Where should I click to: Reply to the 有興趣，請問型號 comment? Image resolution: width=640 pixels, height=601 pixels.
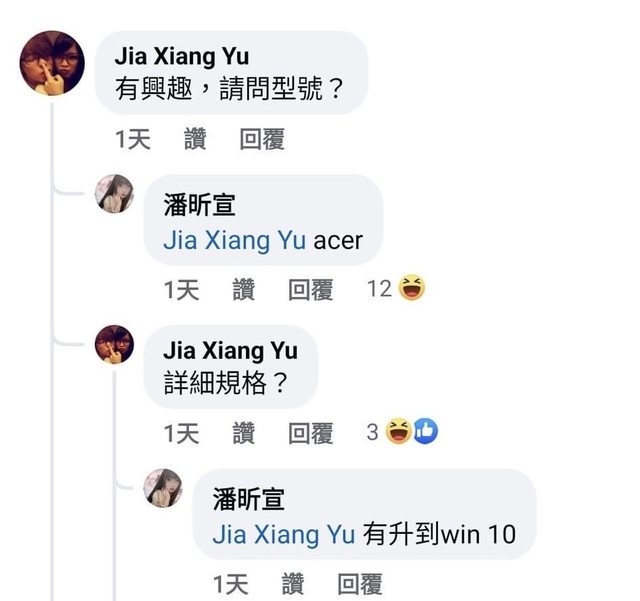click(262, 140)
